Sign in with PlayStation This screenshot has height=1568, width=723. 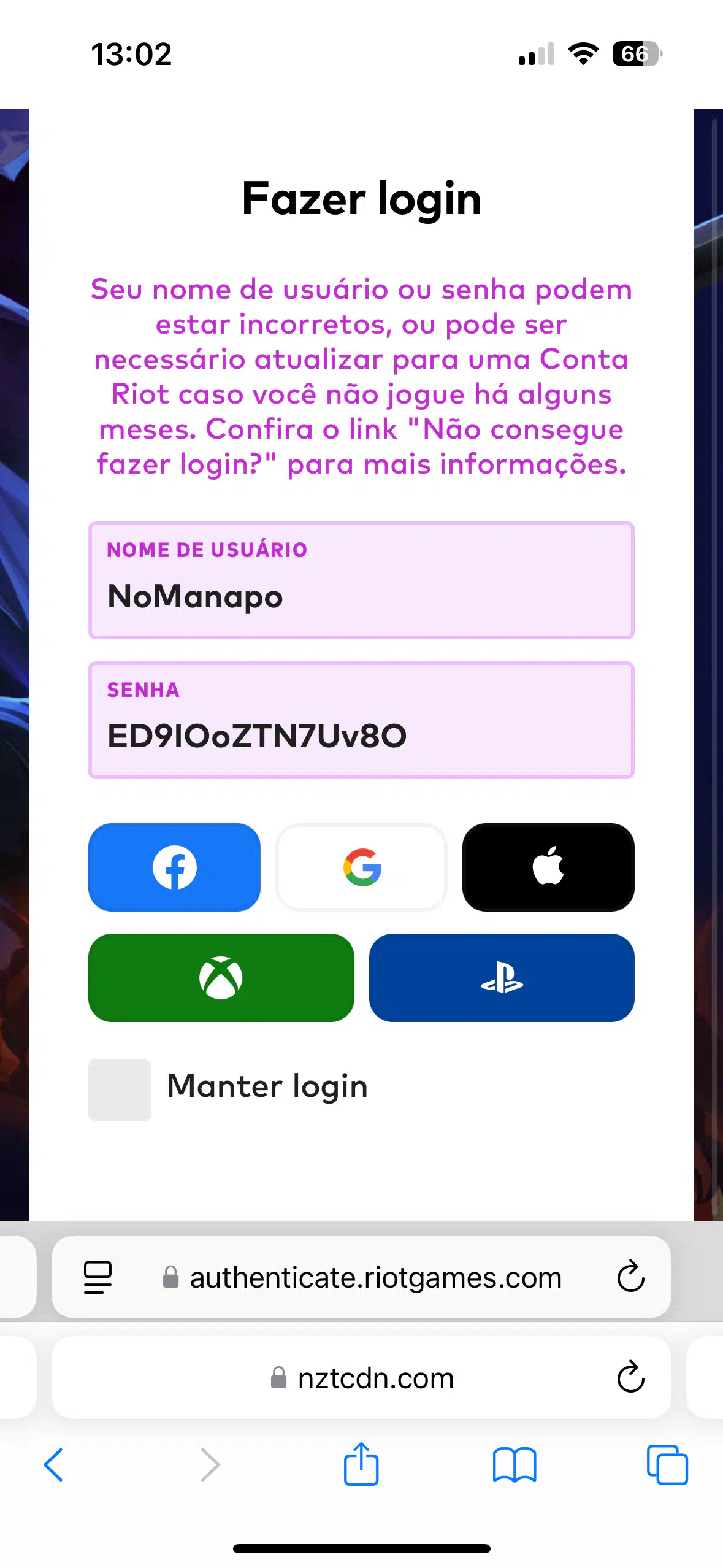pyautogui.click(x=502, y=977)
